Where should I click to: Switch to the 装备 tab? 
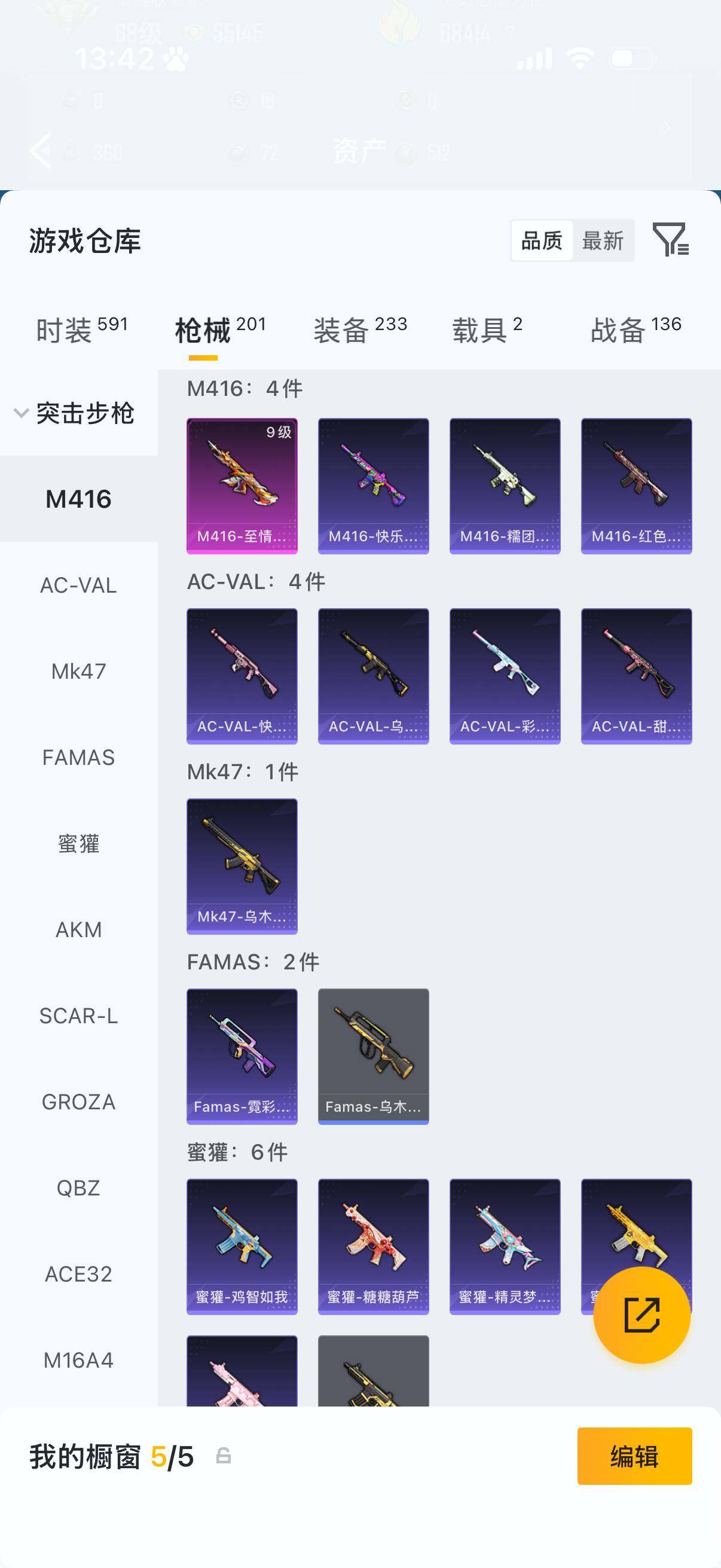(360, 330)
